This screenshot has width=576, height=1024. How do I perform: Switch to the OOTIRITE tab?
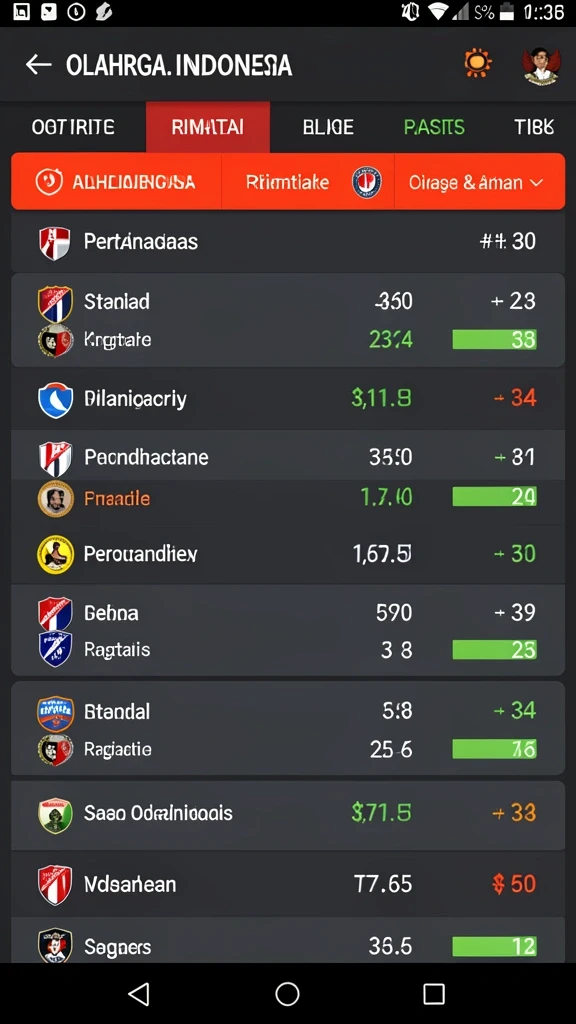click(73, 127)
